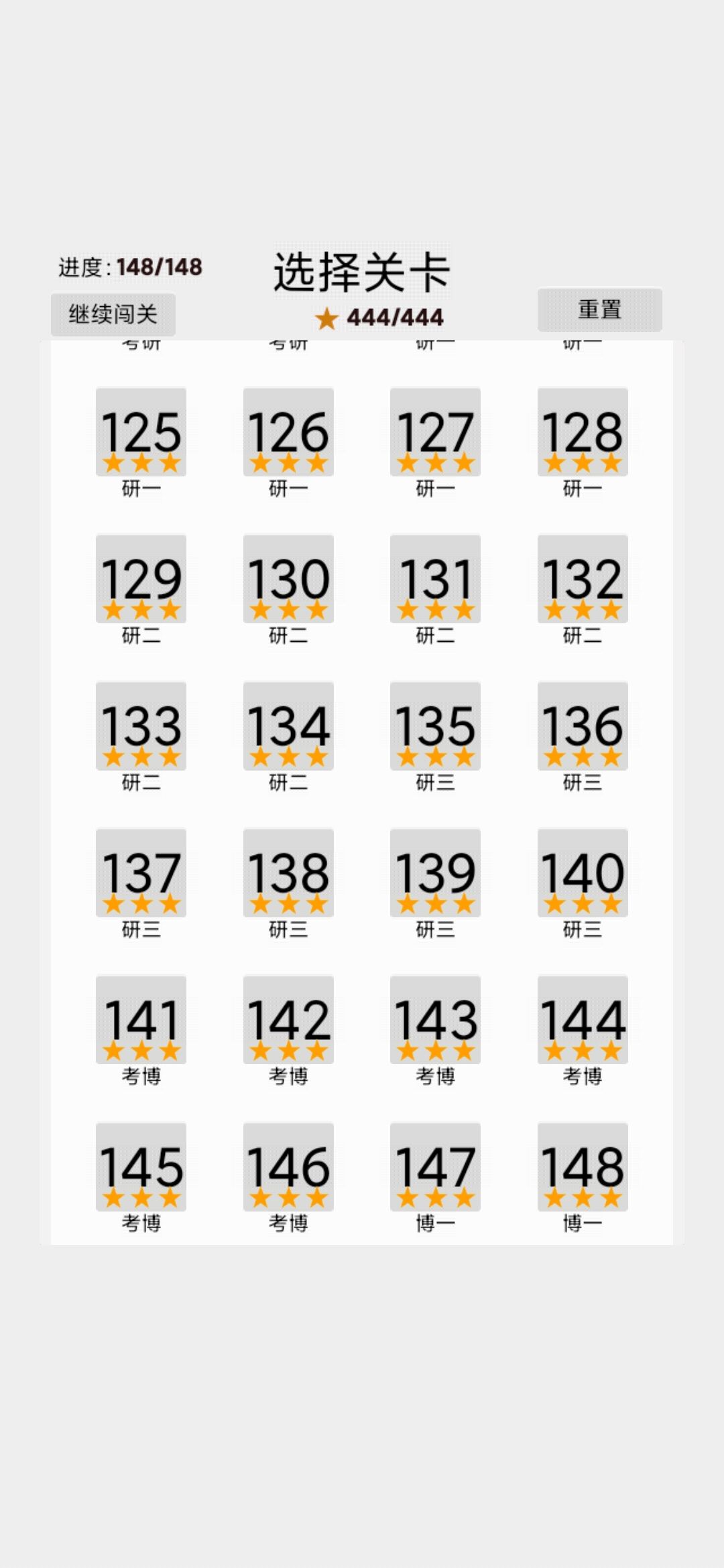Choose level 135

click(x=435, y=726)
